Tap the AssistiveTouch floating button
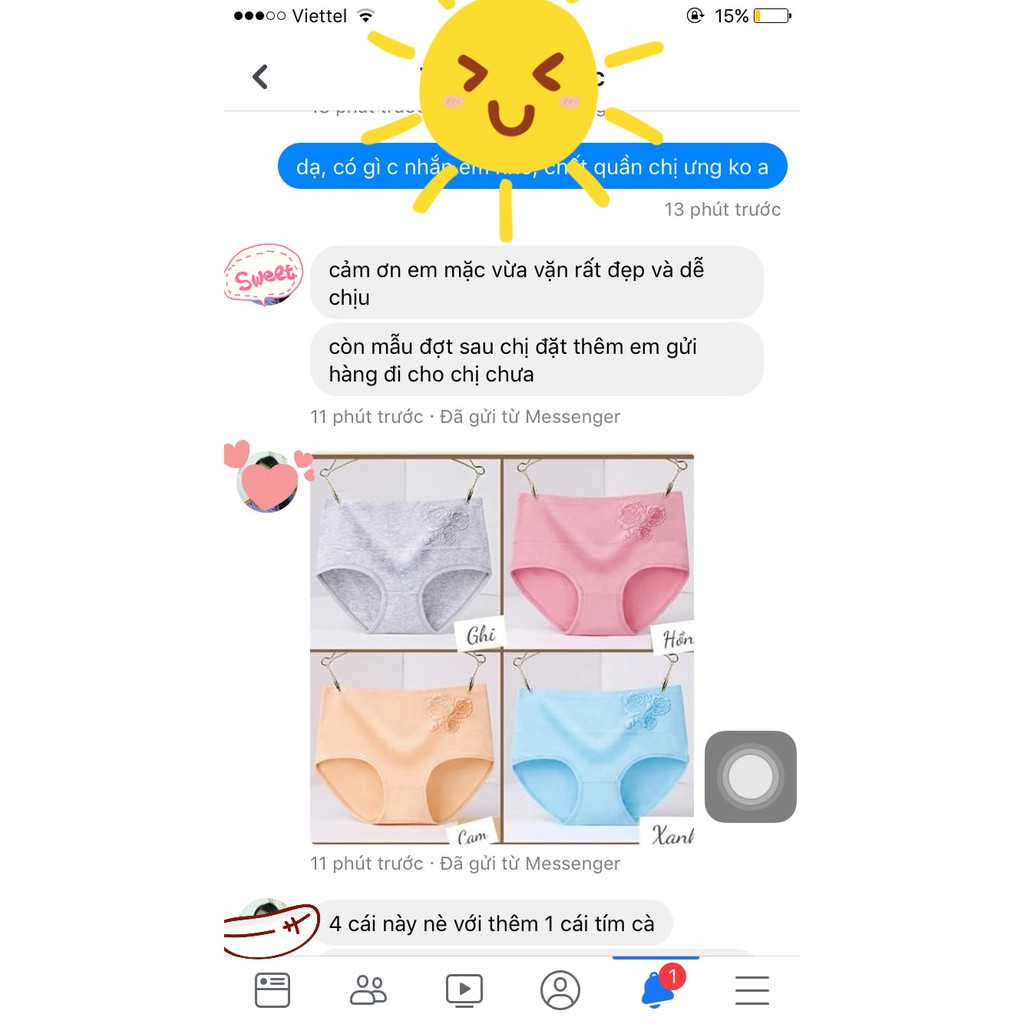This screenshot has height=1024, width=1024. pos(750,777)
